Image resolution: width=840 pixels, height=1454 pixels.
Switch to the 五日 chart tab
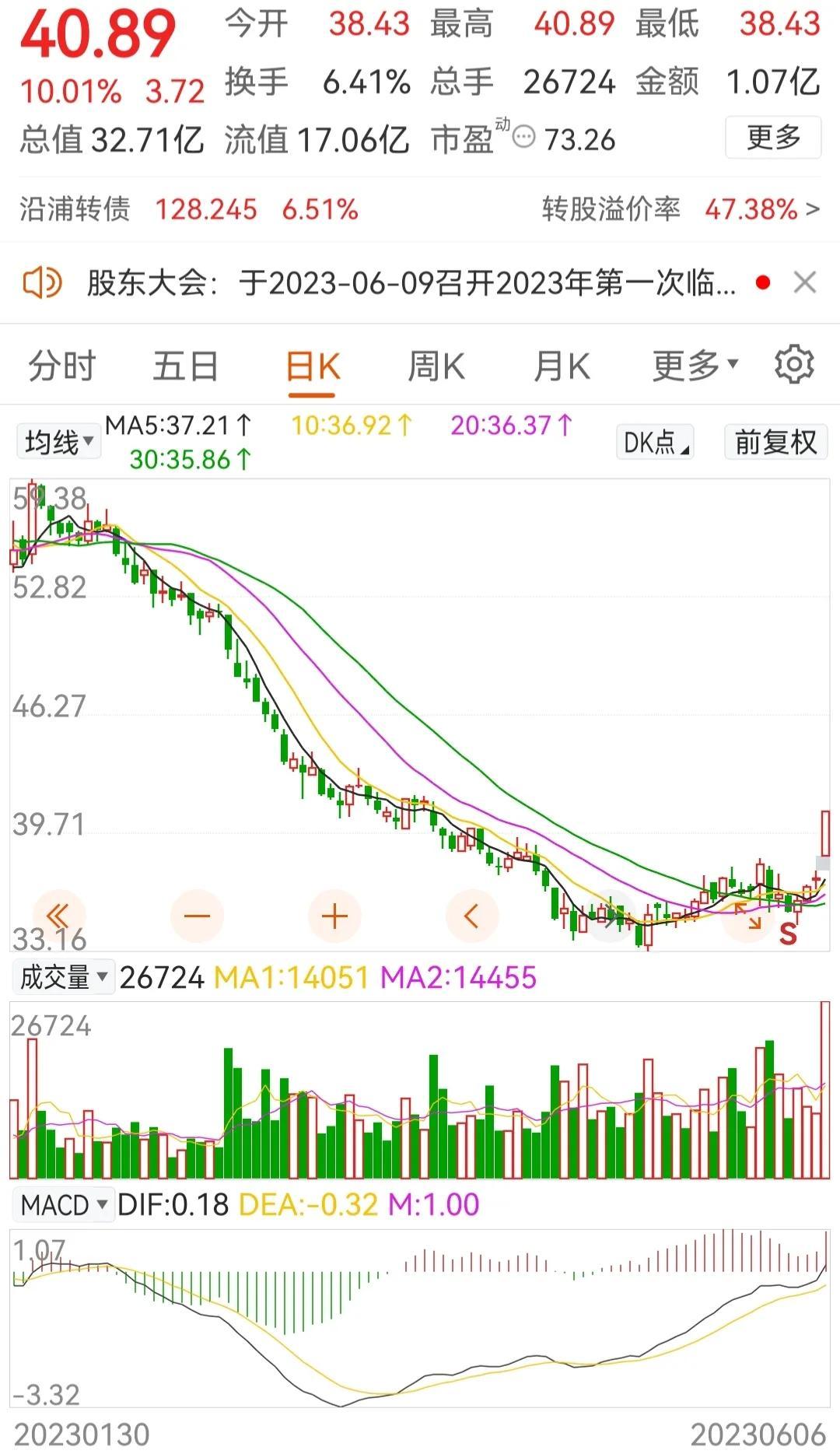click(x=186, y=366)
